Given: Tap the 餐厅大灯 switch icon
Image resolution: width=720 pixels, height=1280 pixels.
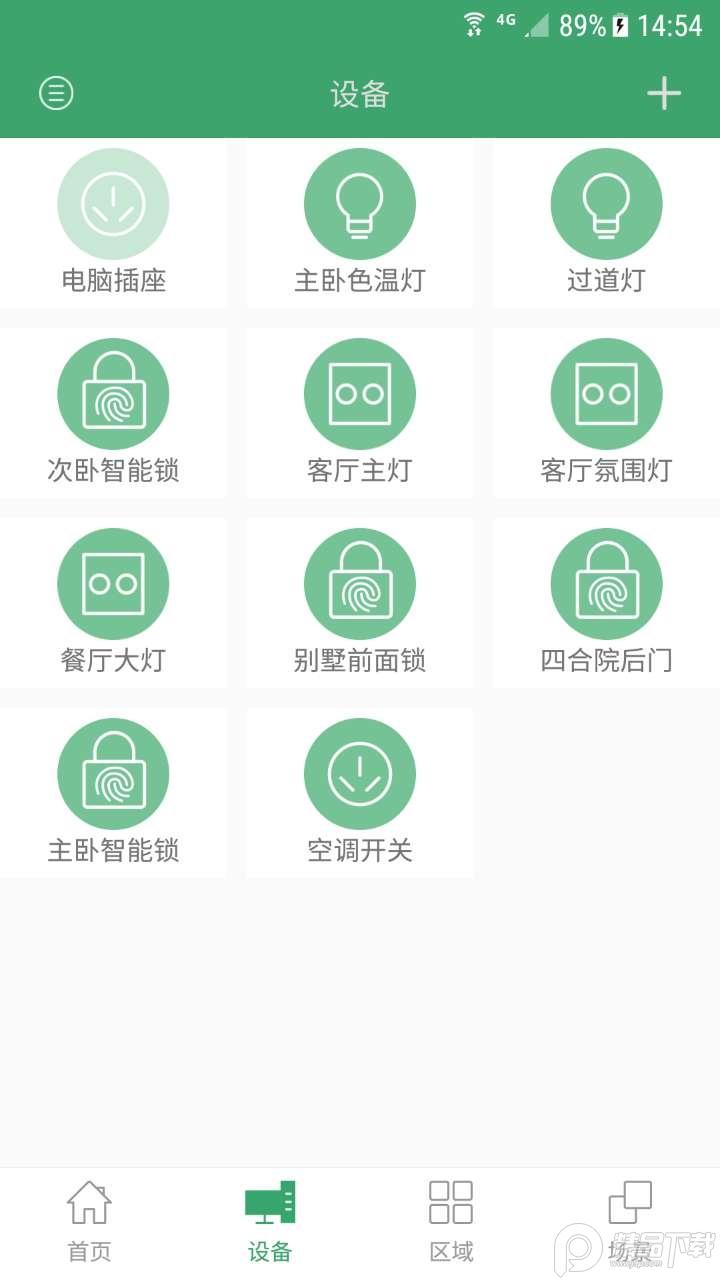Looking at the screenshot, I should click(x=113, y=583).
